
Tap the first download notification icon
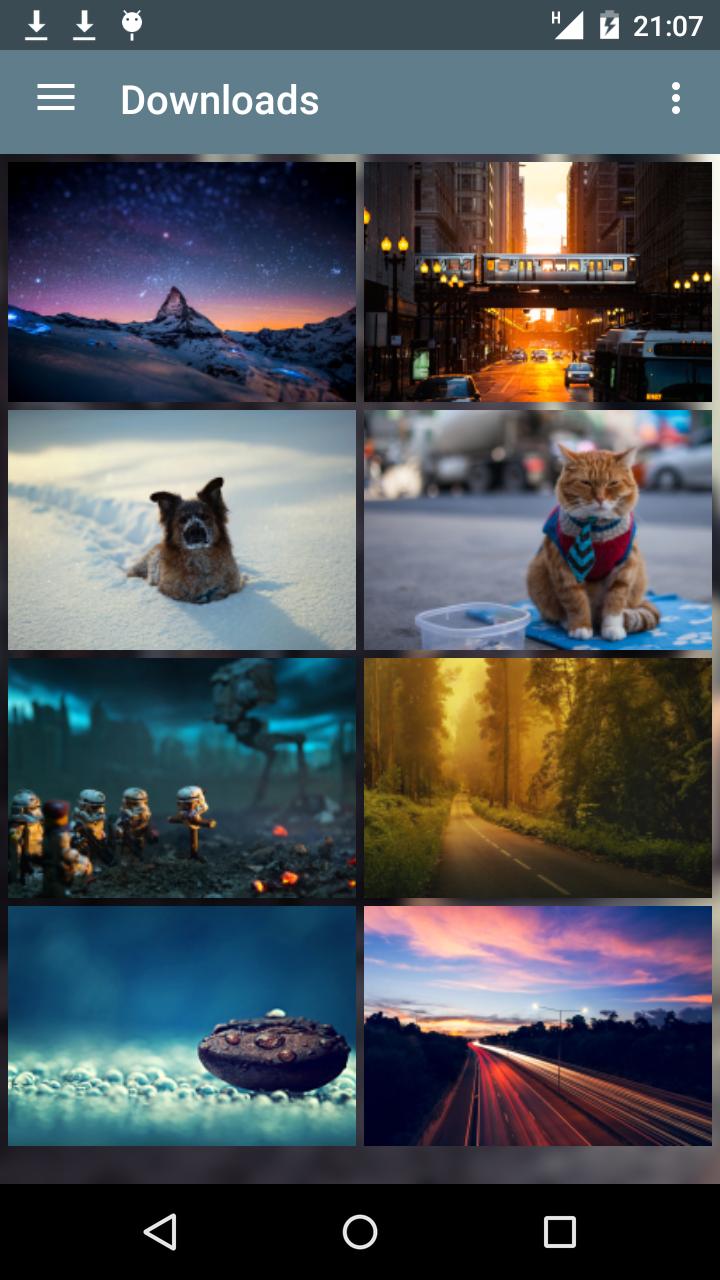click(36, 24)
